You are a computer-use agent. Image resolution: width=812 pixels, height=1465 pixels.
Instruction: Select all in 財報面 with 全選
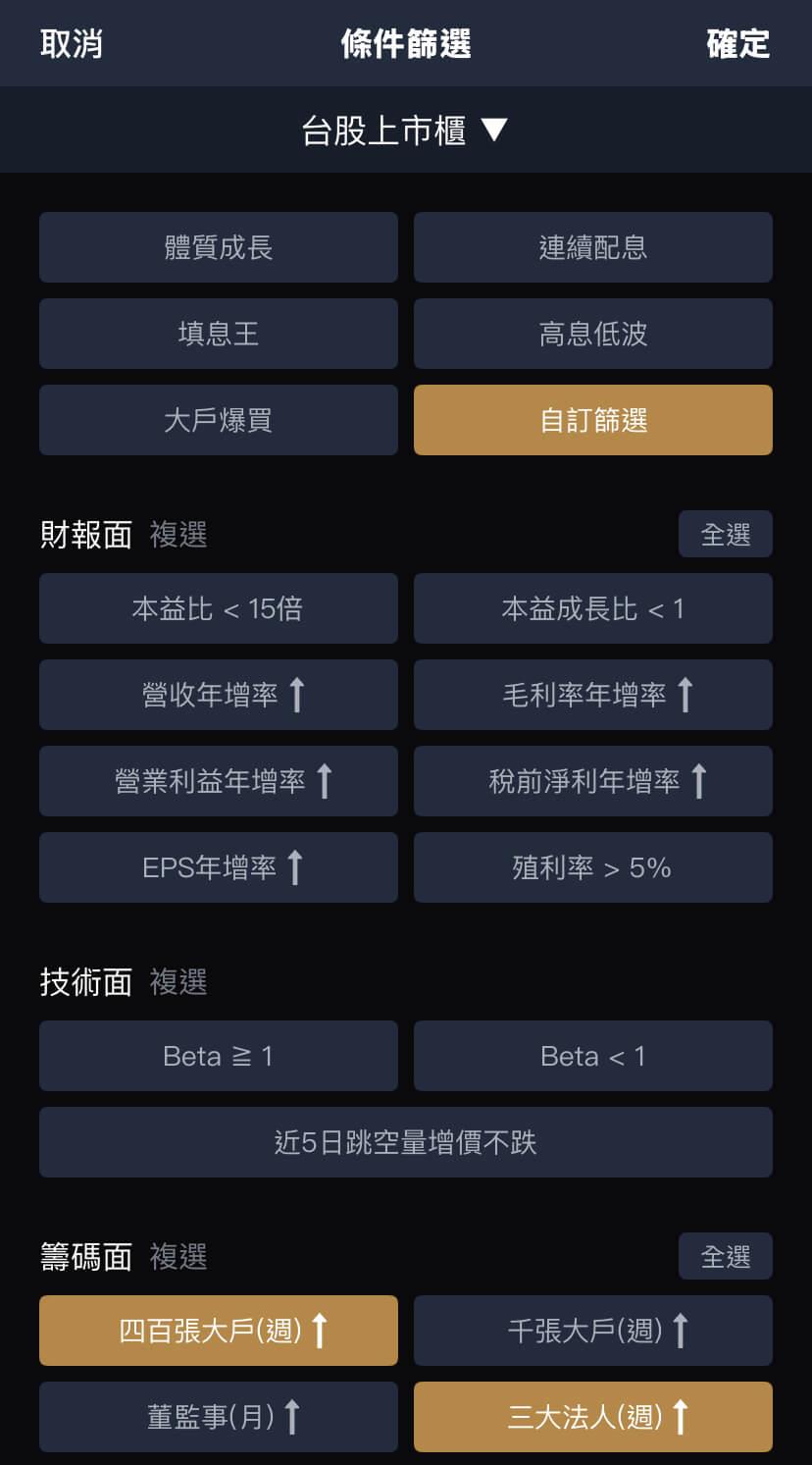click(x=725, y=534)
